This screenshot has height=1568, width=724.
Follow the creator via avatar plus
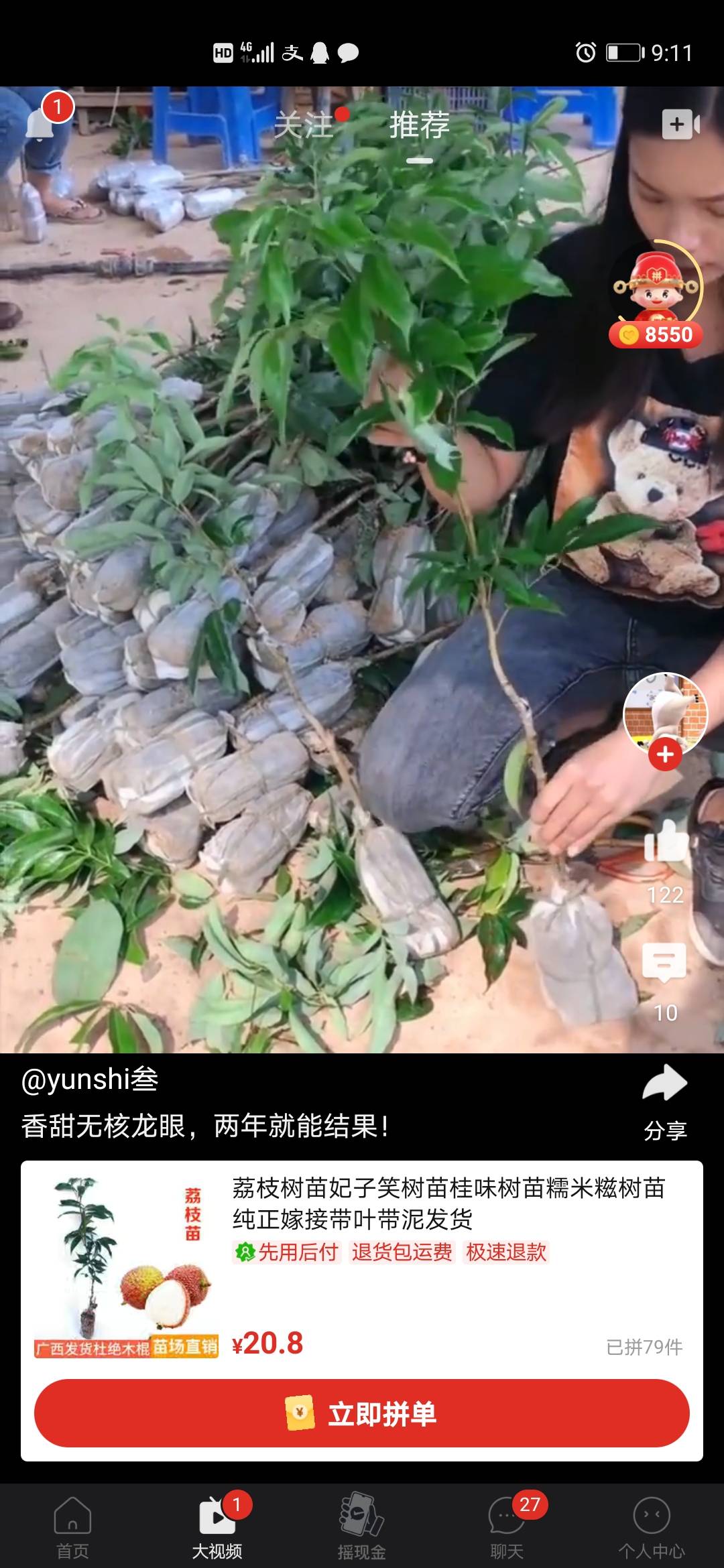tap(665, 755)
